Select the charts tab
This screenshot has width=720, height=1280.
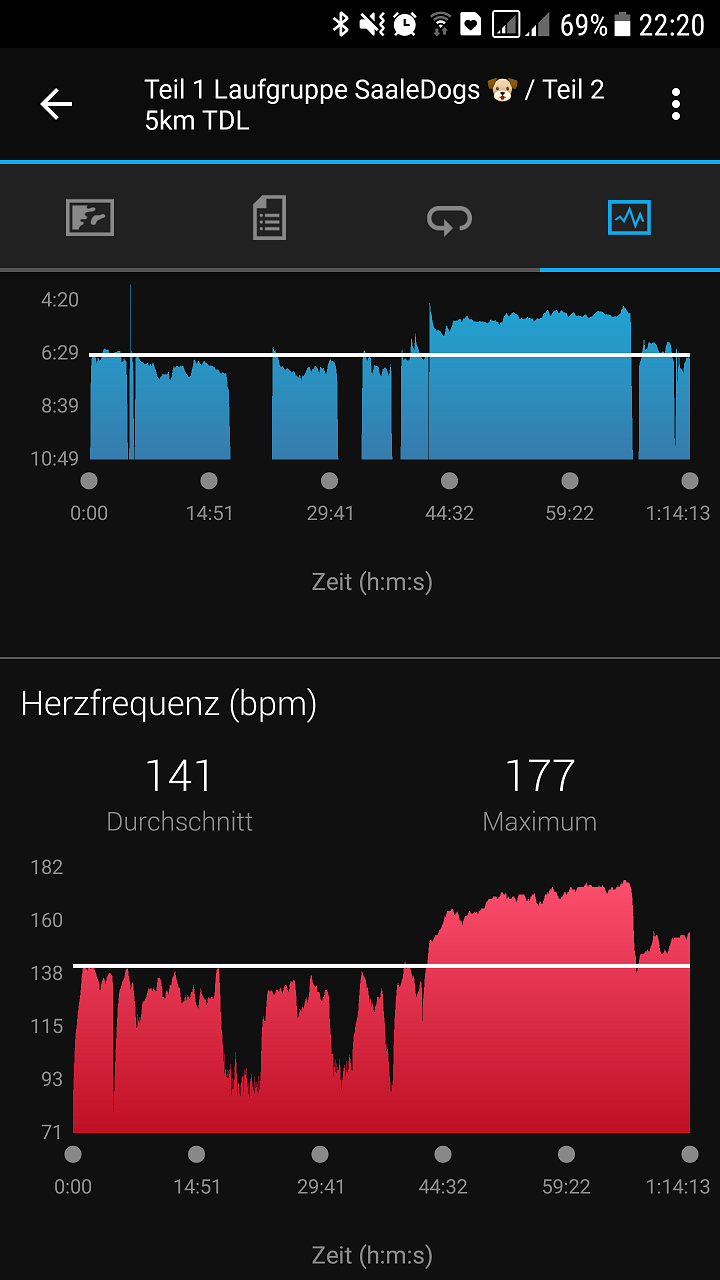(629, 217)
